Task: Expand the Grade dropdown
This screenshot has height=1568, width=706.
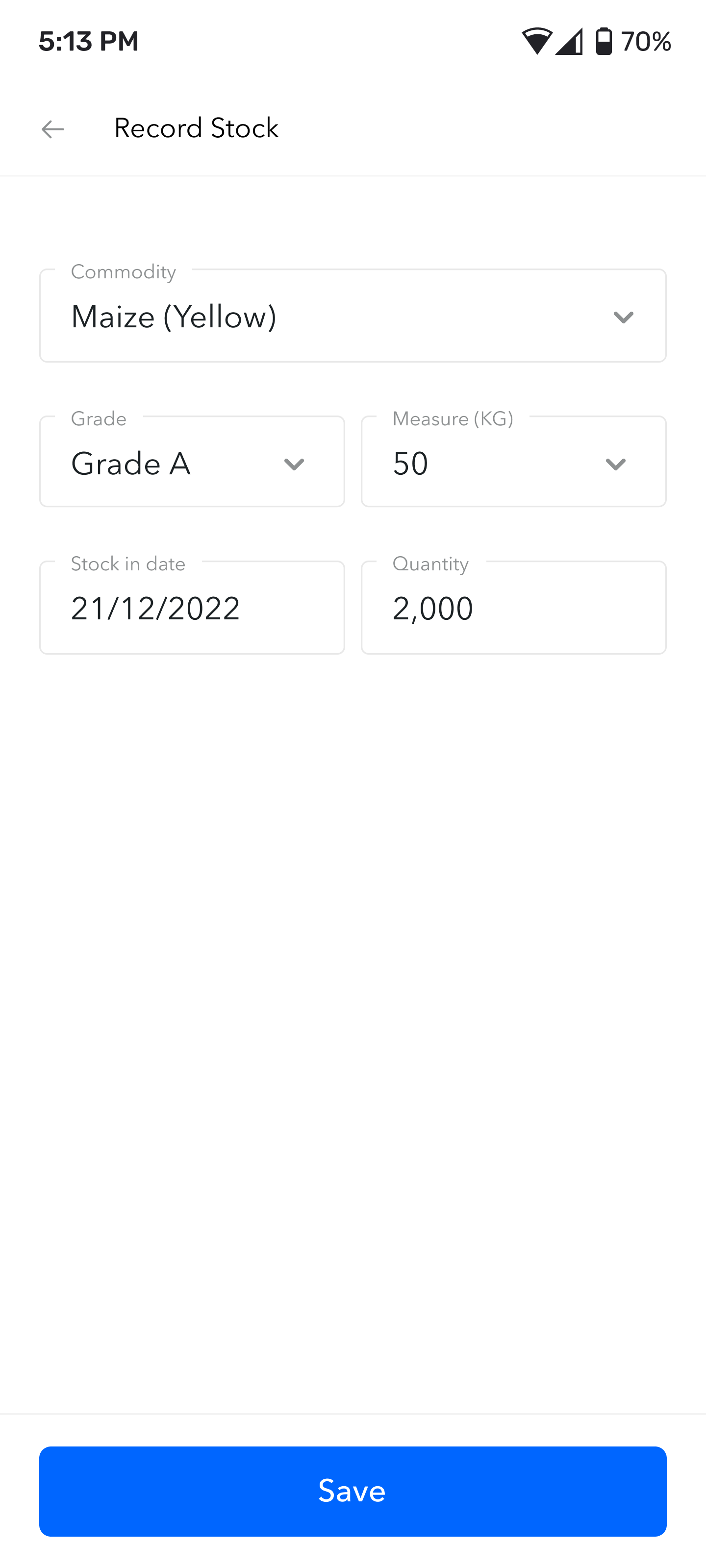Action: click(192, 462)
